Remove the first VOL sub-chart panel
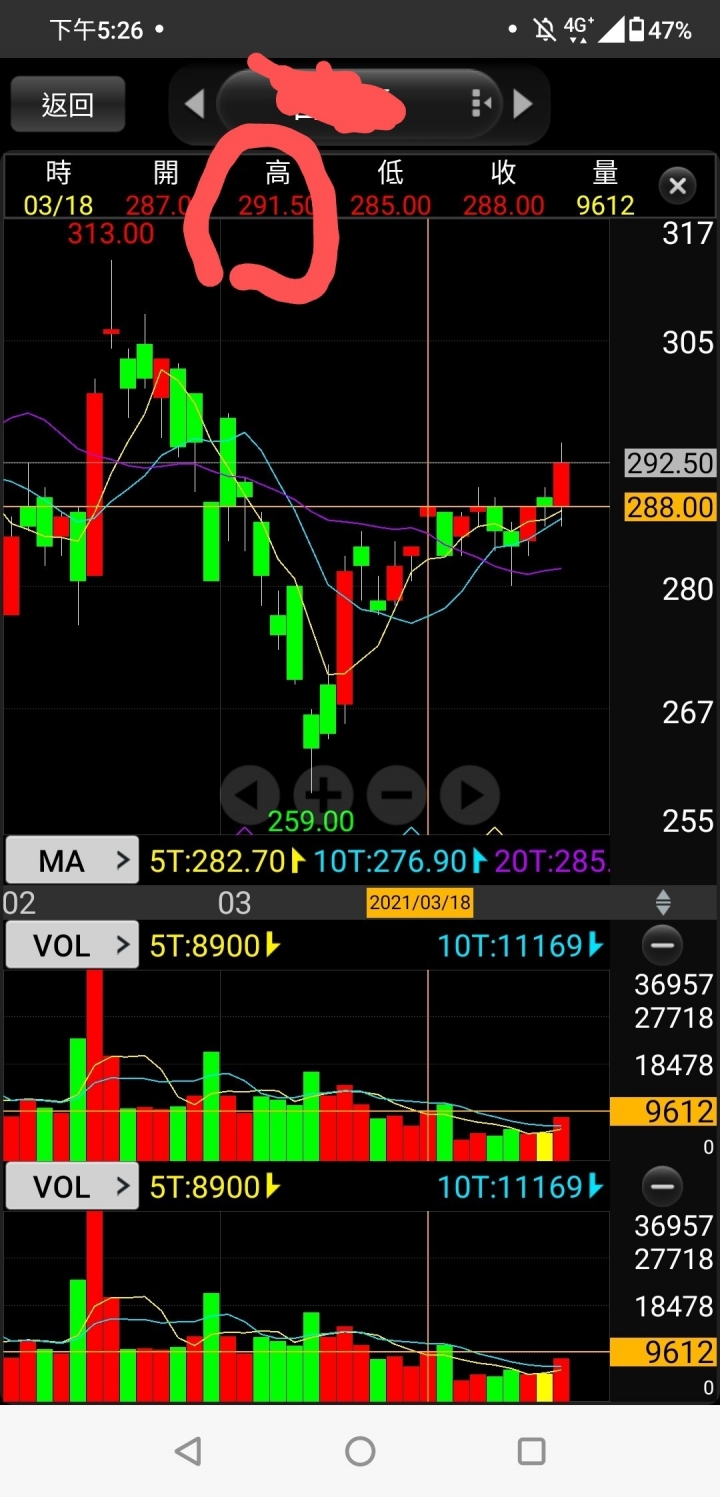 [662, 945]
